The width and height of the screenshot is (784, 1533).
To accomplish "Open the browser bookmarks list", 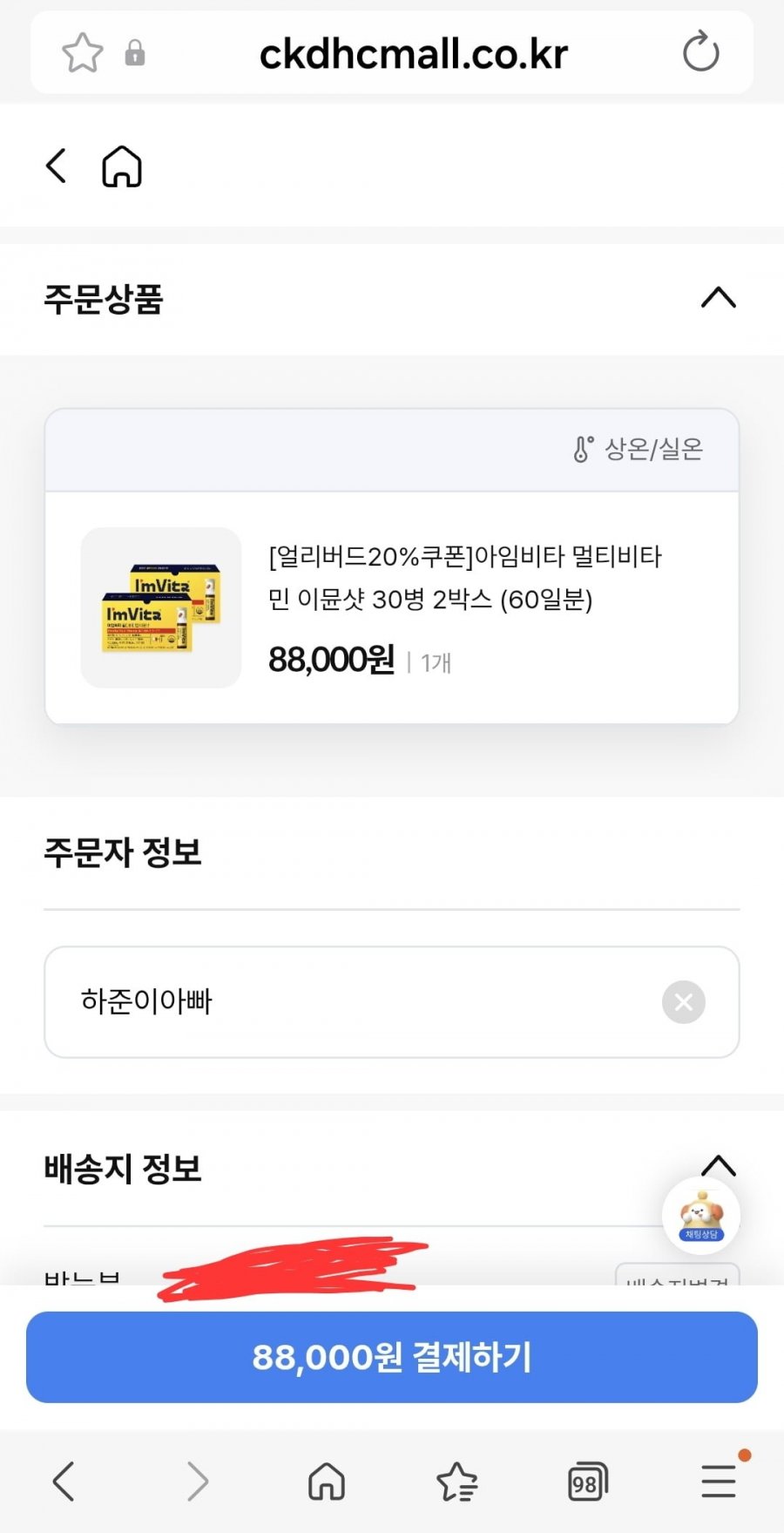I will click(457, 1481).
